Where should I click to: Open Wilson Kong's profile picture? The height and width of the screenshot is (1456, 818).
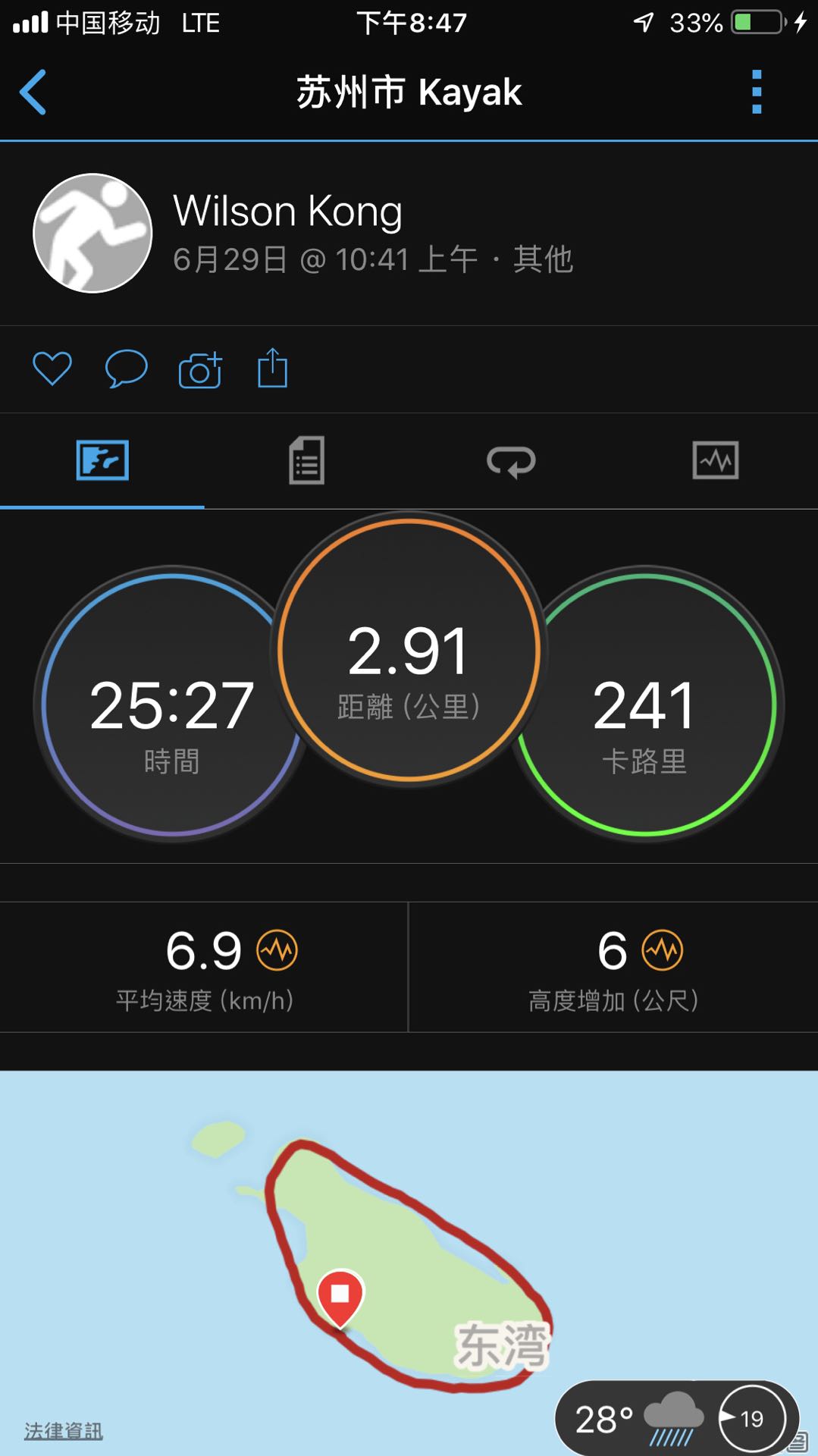tap(92, 233)
